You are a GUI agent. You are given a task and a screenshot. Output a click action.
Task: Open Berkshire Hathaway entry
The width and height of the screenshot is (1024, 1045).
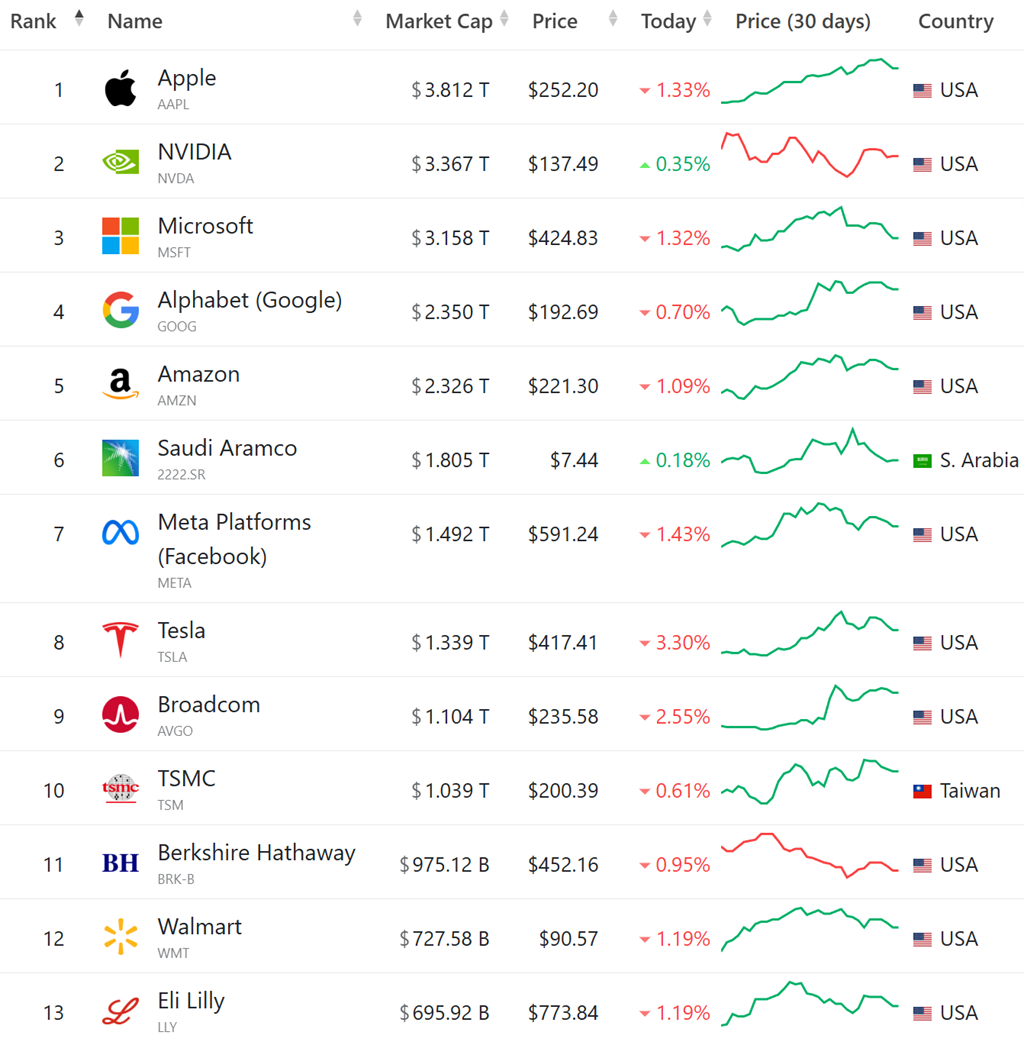click(256, 853)
